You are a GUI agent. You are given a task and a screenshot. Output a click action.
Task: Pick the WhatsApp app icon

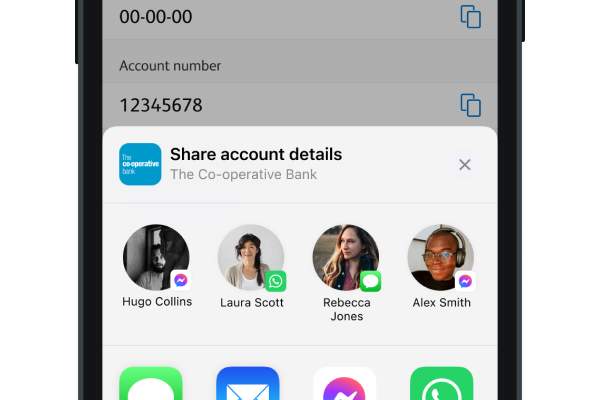coord(442,385)
